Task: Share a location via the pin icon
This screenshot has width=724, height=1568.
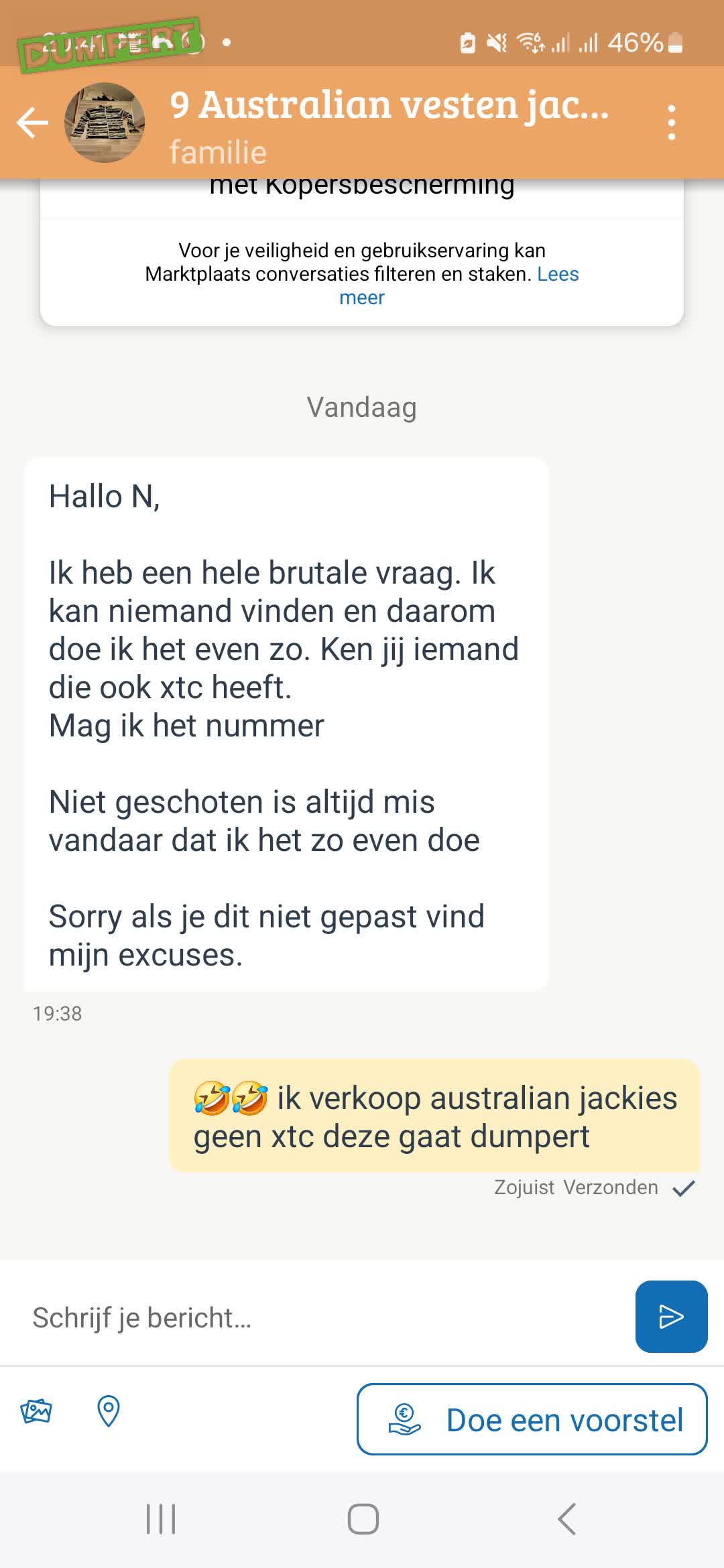Action: point(109,1411)
